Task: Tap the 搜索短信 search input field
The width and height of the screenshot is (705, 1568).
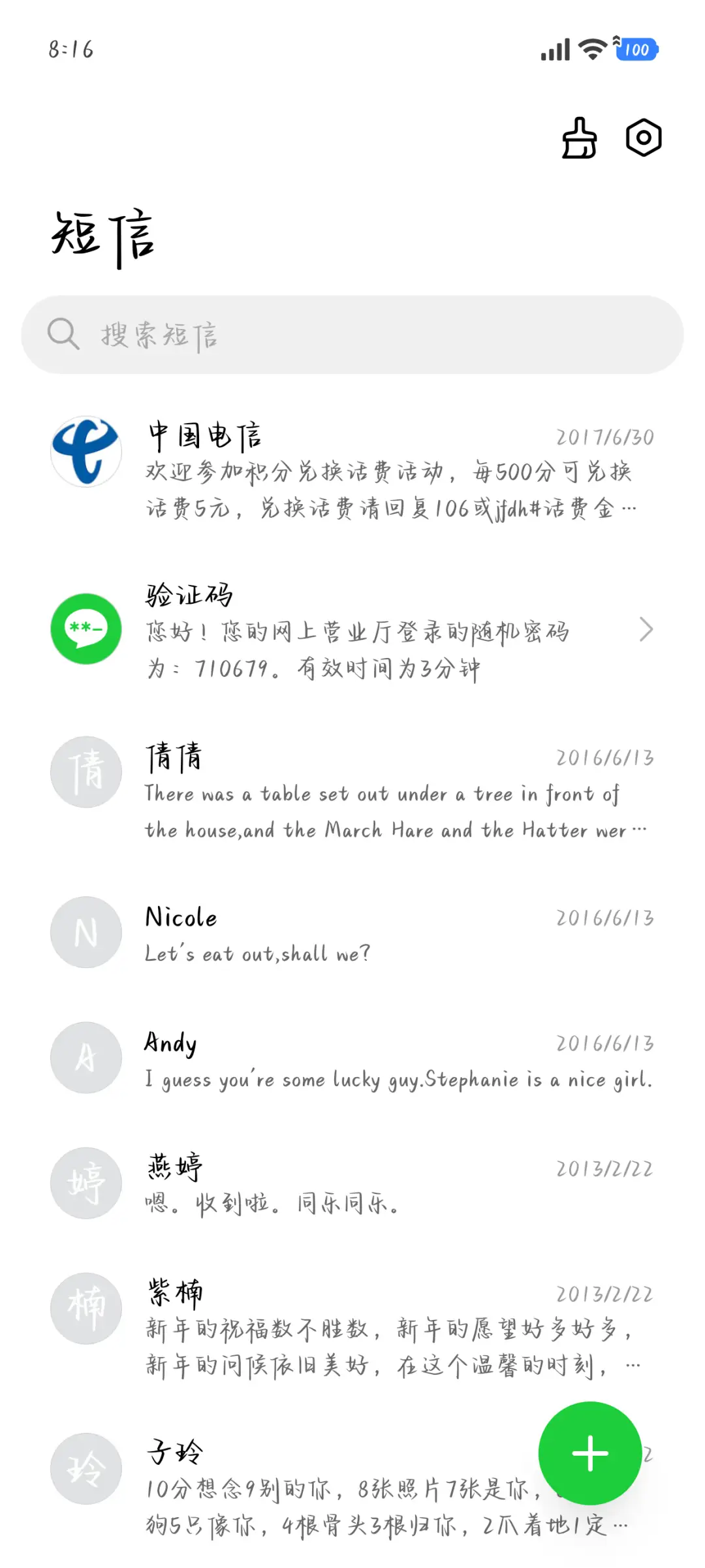Action: (352, 334)
